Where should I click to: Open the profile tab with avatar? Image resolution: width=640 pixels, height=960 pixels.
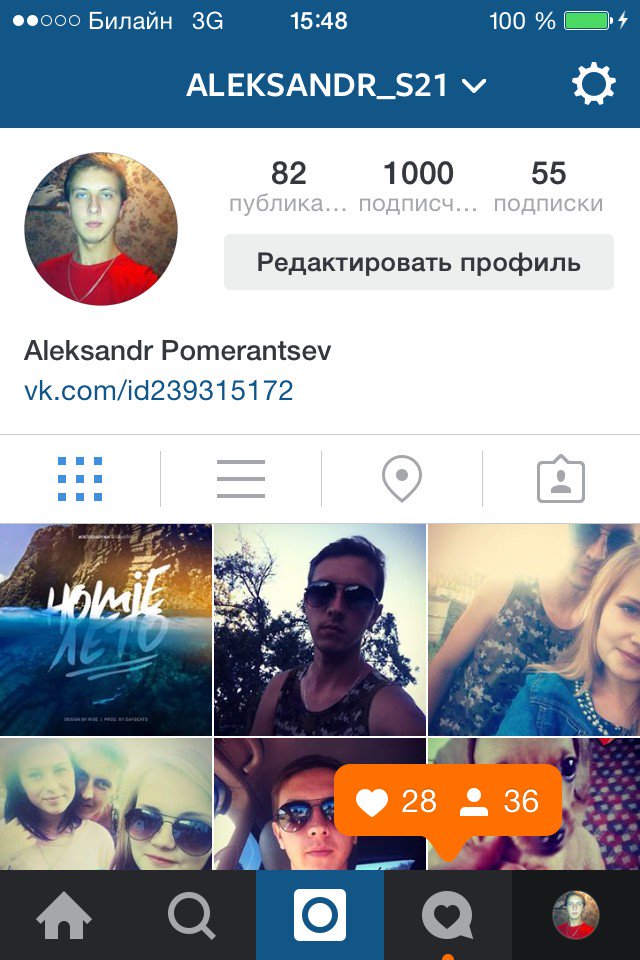click(576, 915)
